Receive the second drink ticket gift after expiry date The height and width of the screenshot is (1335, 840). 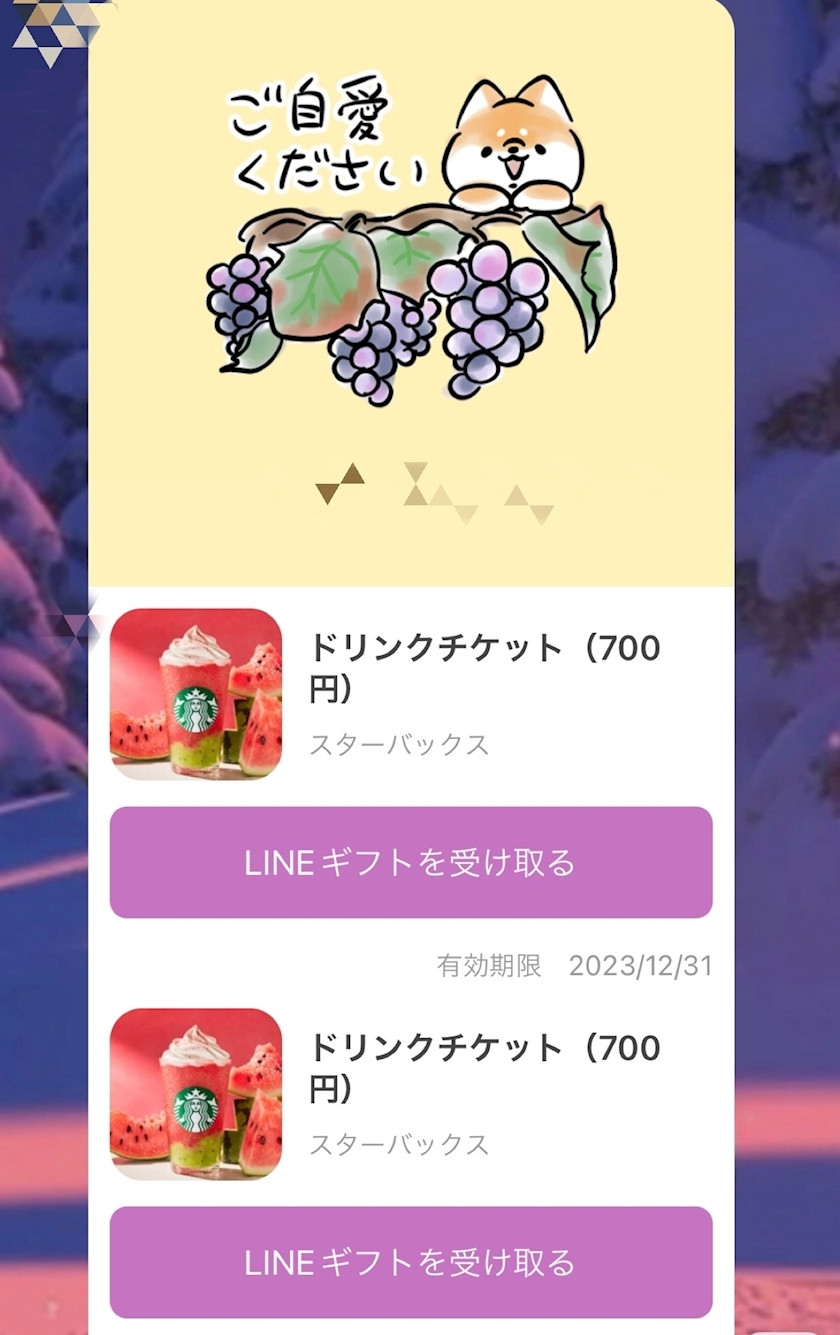[410, 1262]
